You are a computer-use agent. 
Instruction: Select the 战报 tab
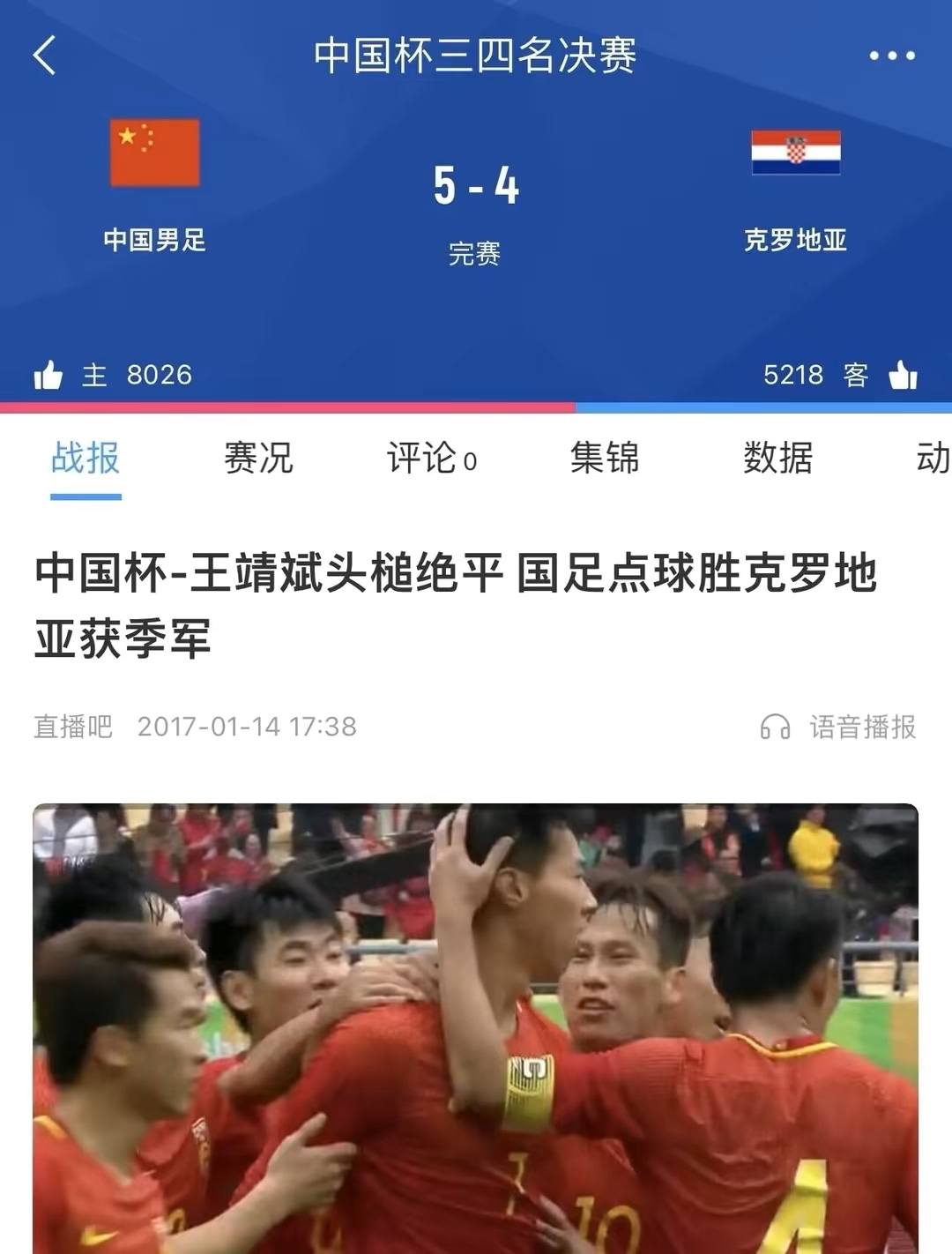(86, 458)
